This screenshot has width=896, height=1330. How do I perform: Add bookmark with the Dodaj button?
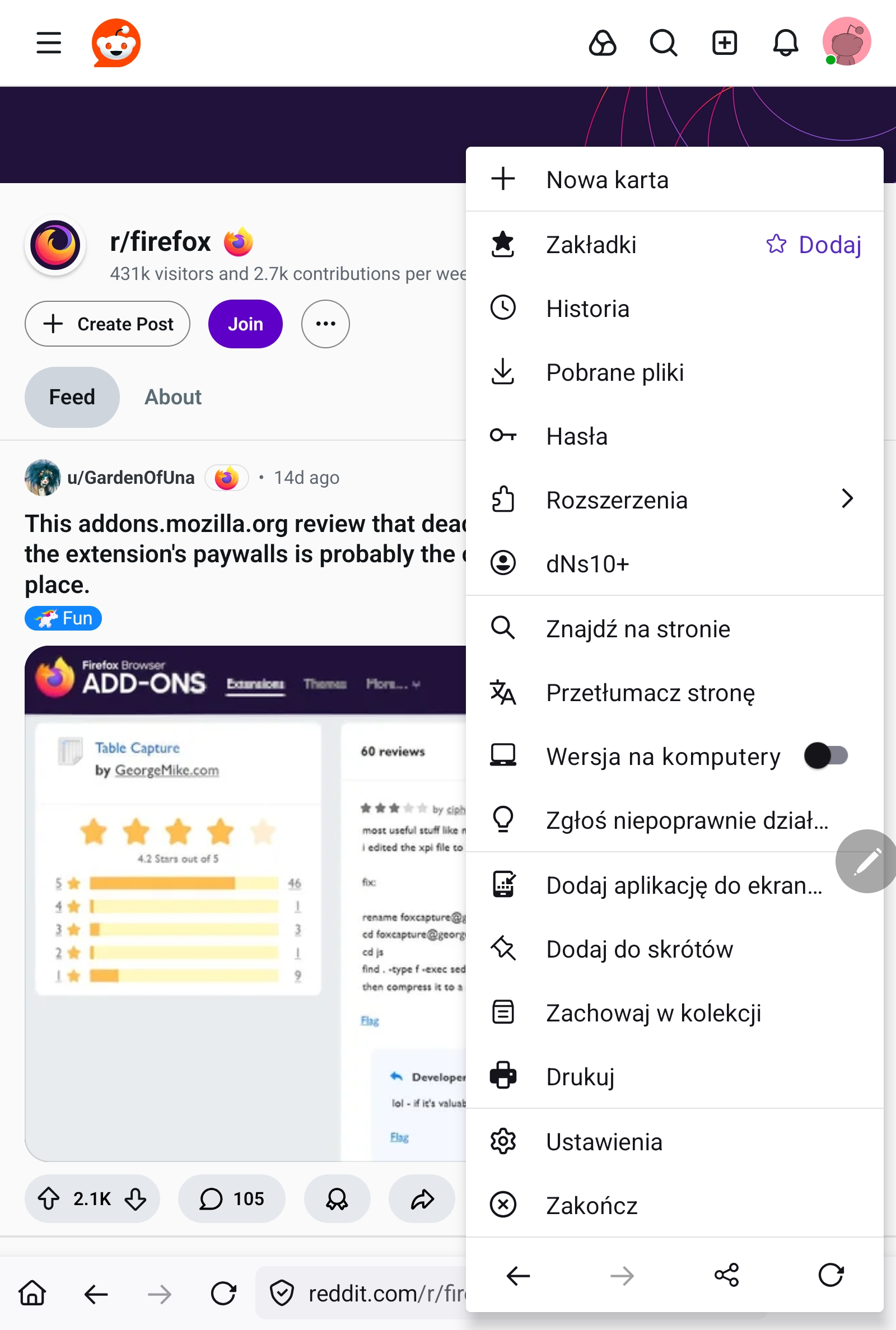click(813, 245)
